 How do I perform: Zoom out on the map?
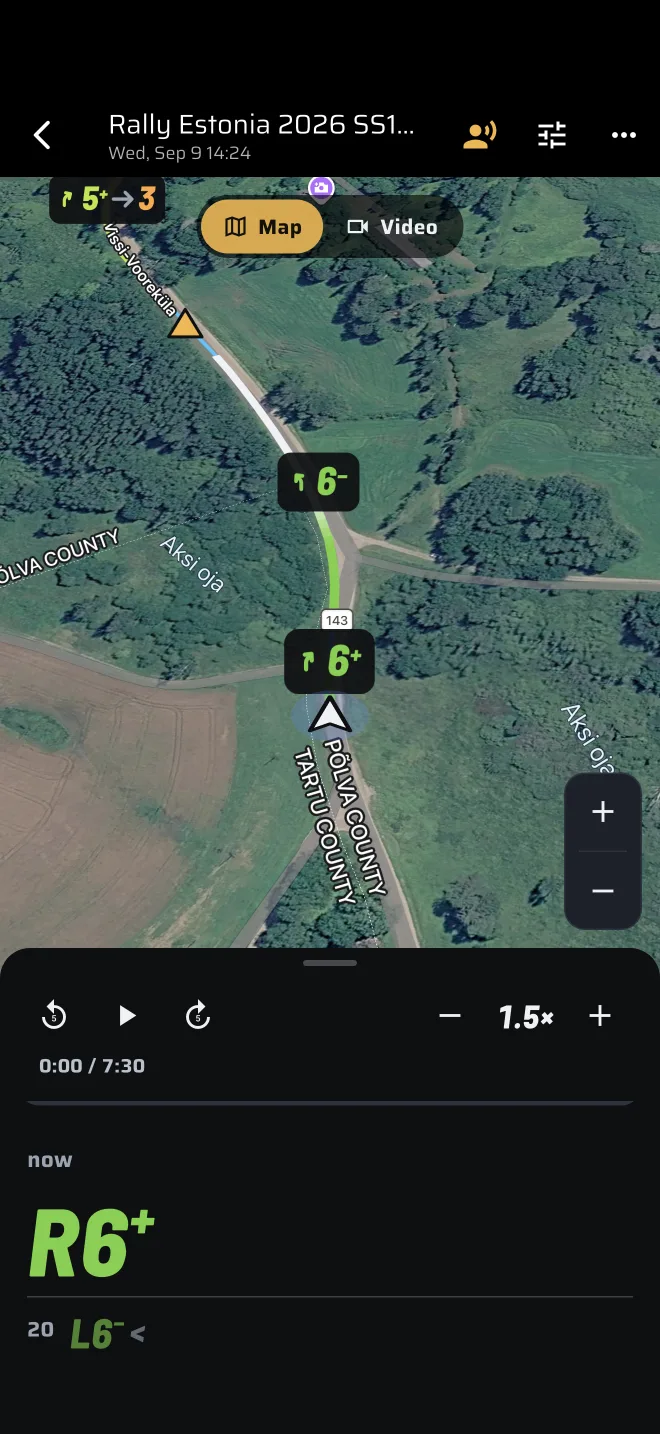[603, 891]
